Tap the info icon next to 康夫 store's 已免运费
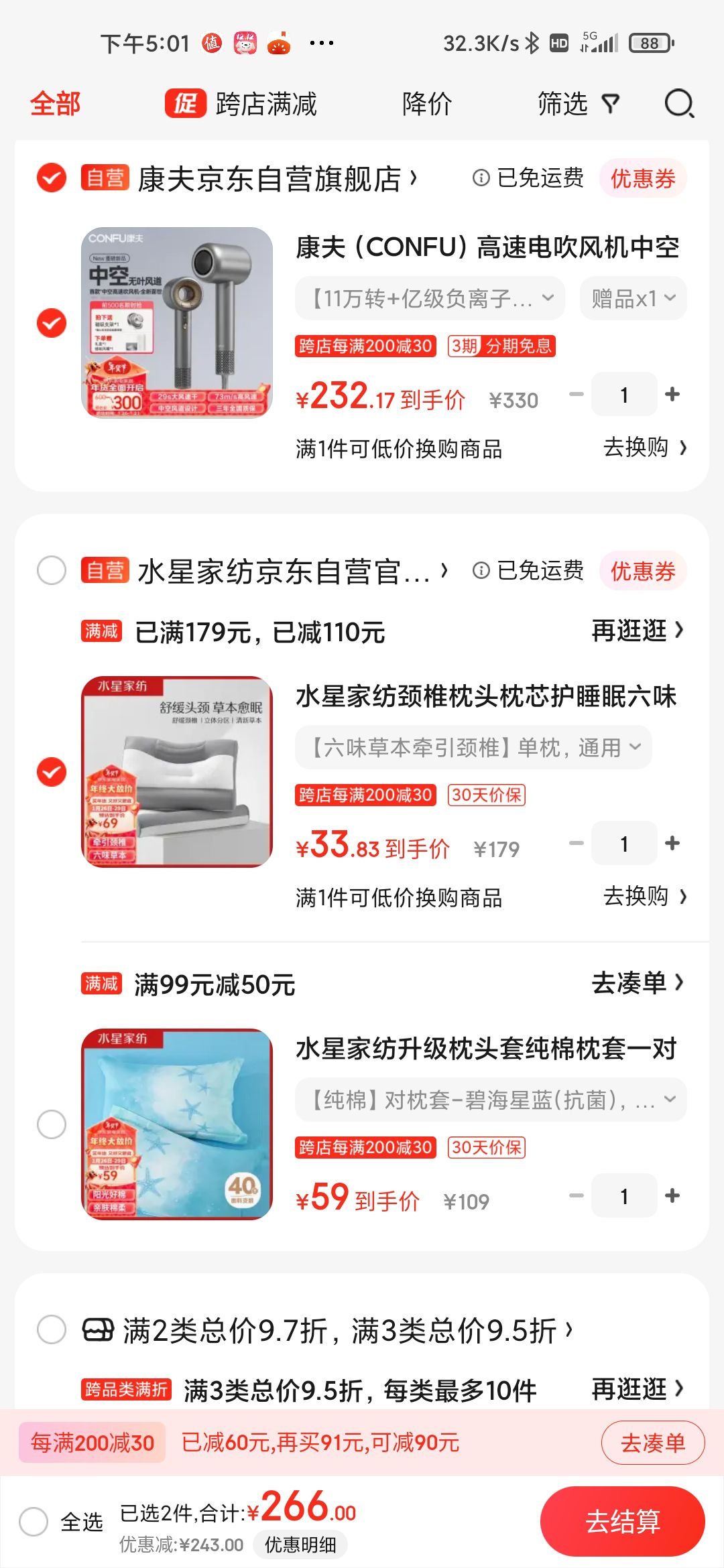 click(x=480, y=178)
